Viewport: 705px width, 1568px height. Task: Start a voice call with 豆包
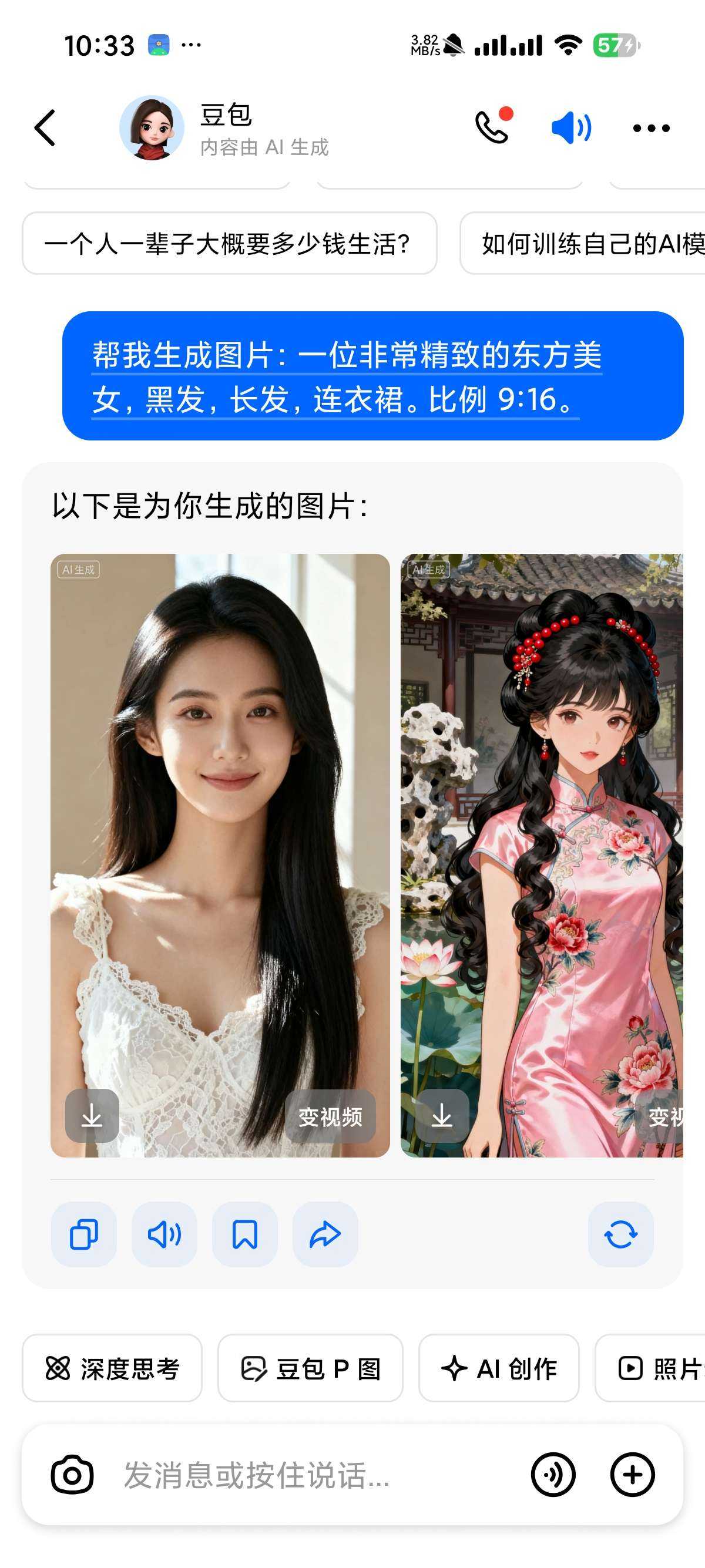coord(492,127)
